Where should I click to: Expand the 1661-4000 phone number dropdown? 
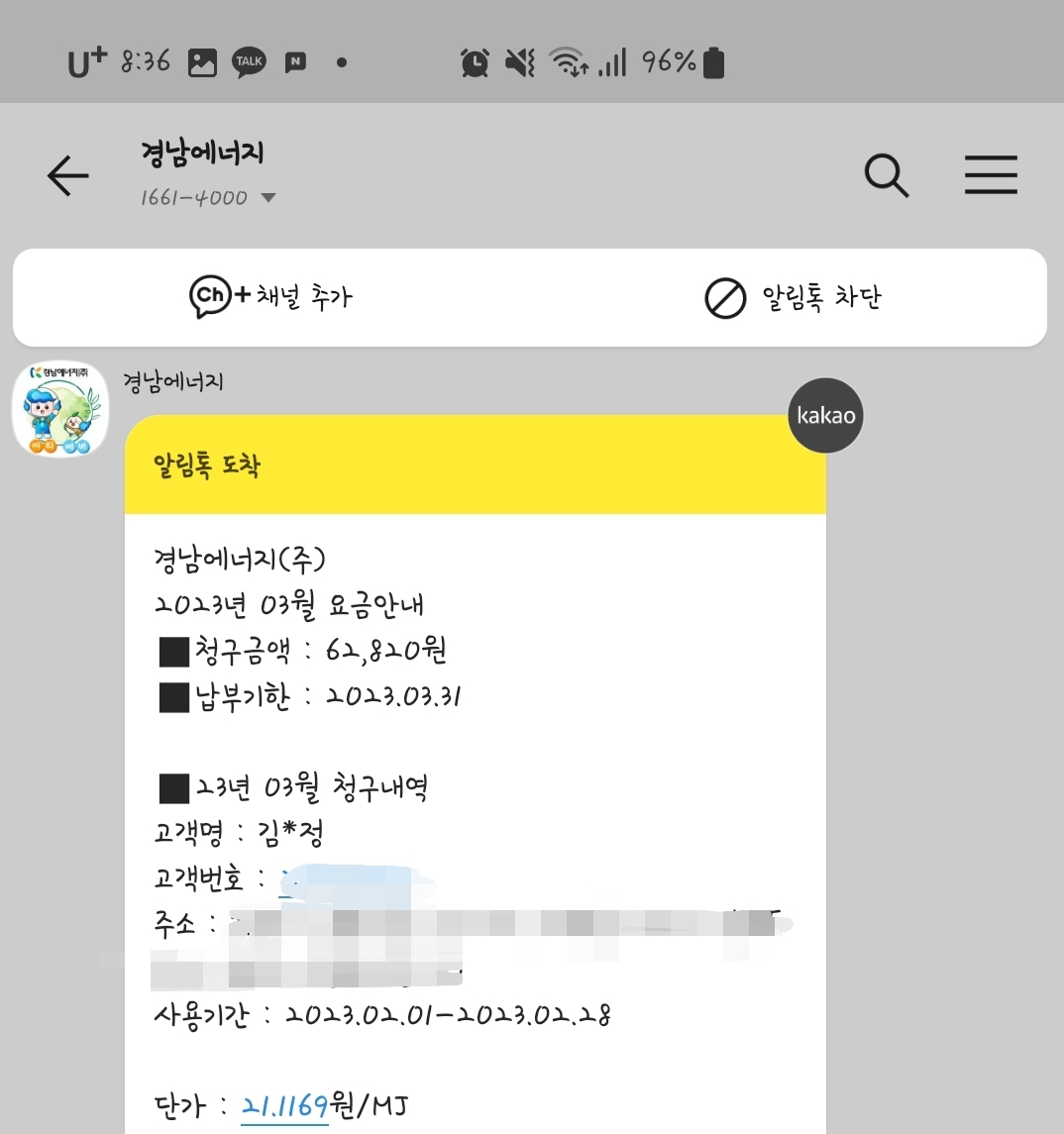(268, 197)
